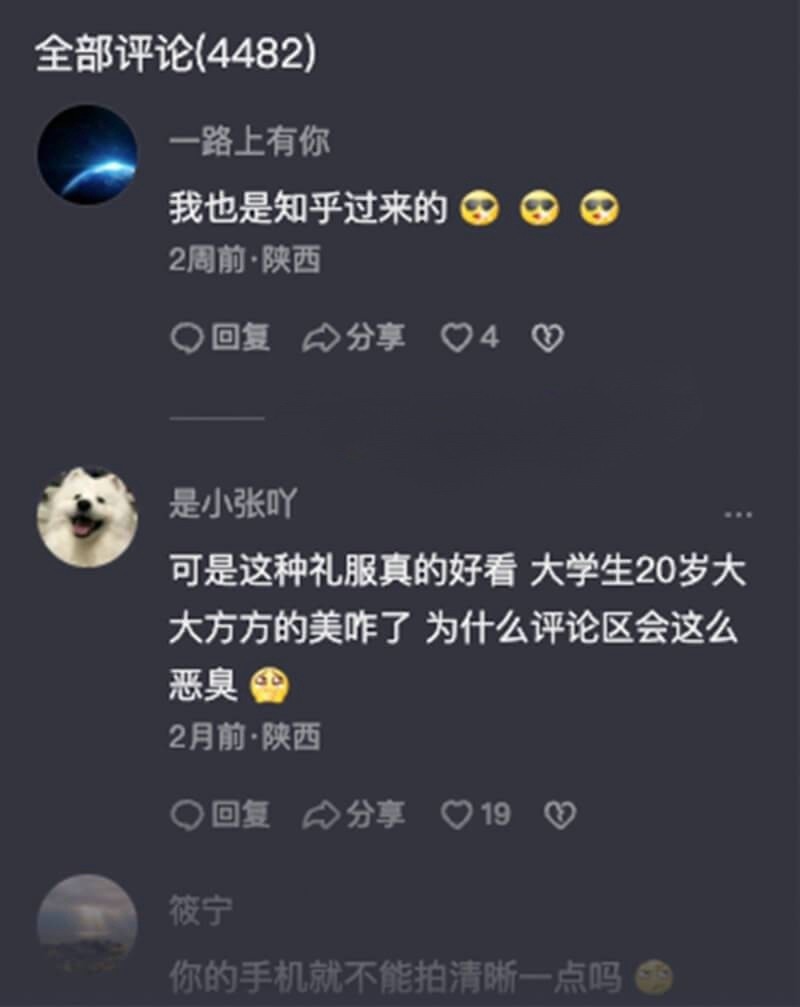Image resolution: width=800 pixels, height=1007 pixels.
Task: Open 一路上有你's profile avatar
Action: click(87, 155)
